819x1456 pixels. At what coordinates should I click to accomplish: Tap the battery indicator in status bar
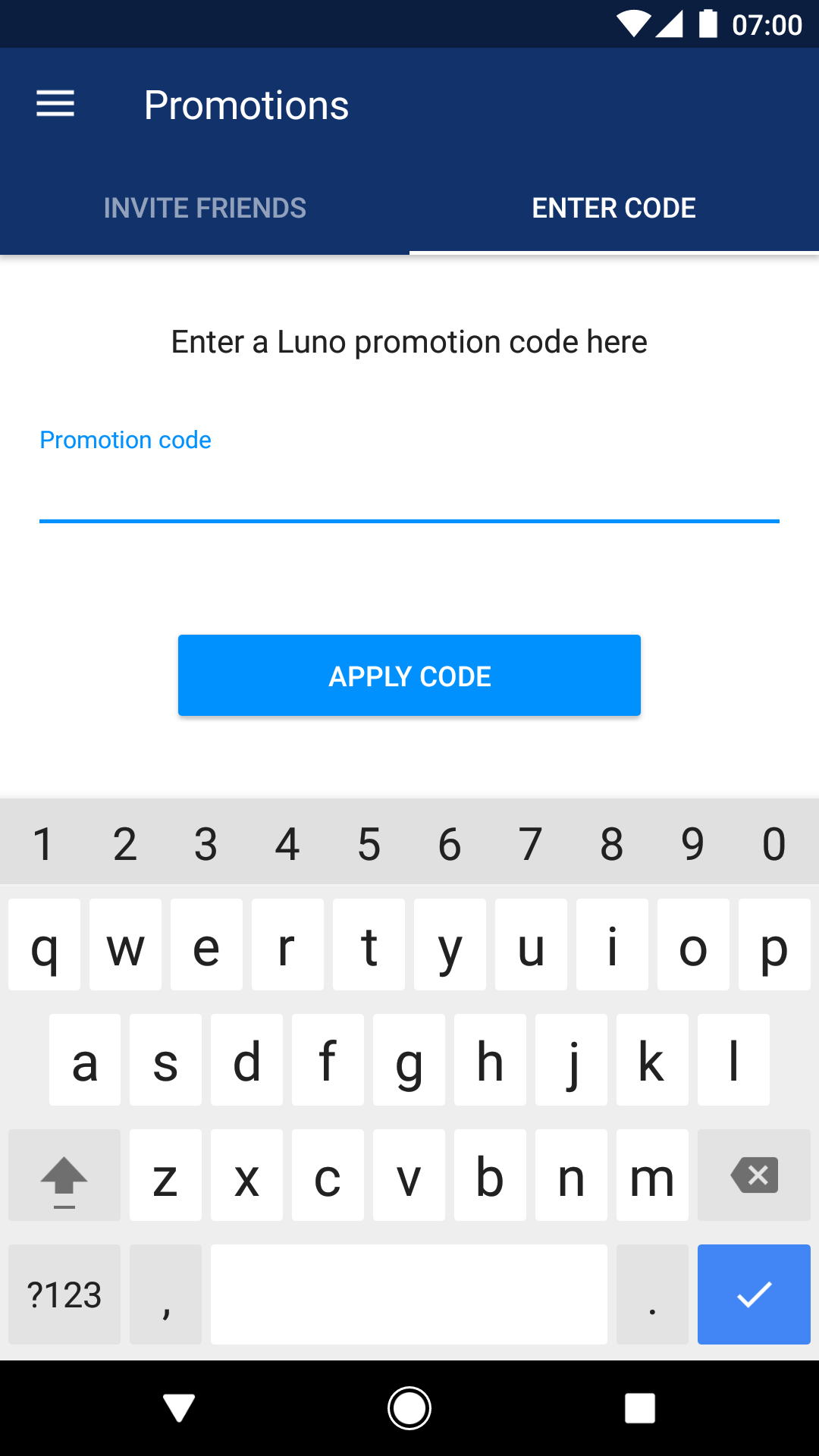[x=708, y=24]
